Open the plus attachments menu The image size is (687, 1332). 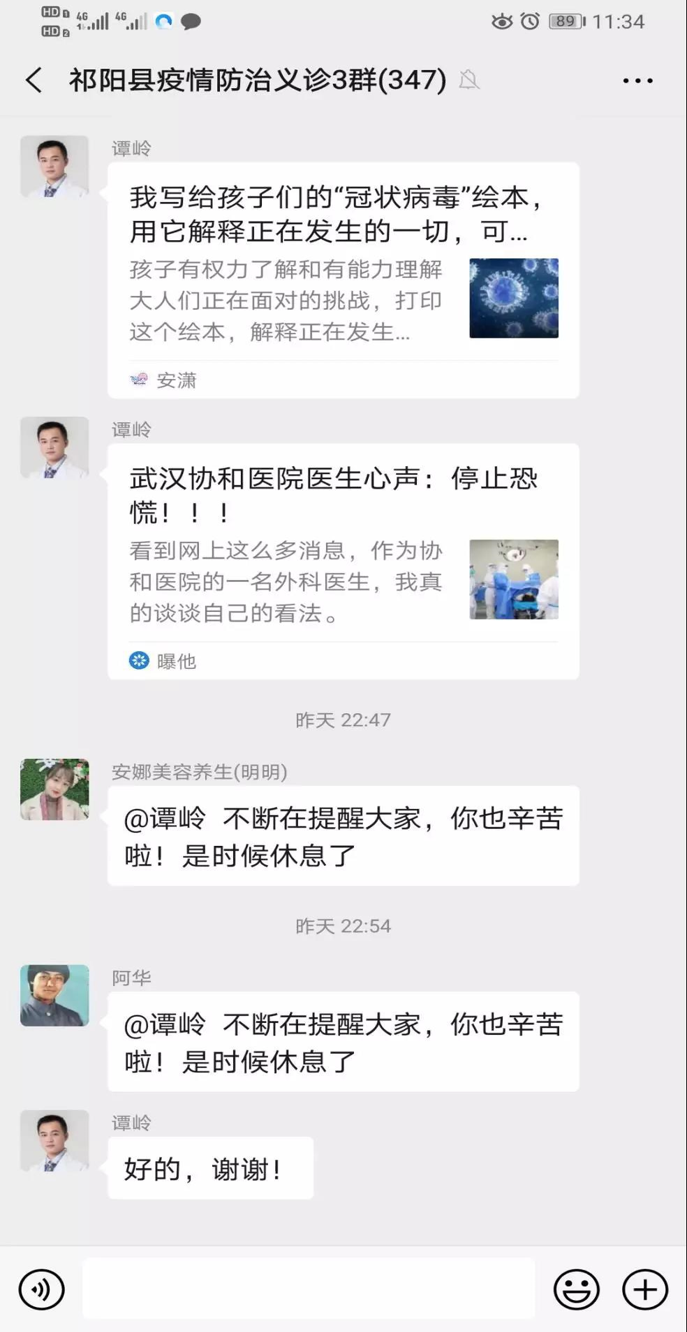click(x=645, y=1290)
